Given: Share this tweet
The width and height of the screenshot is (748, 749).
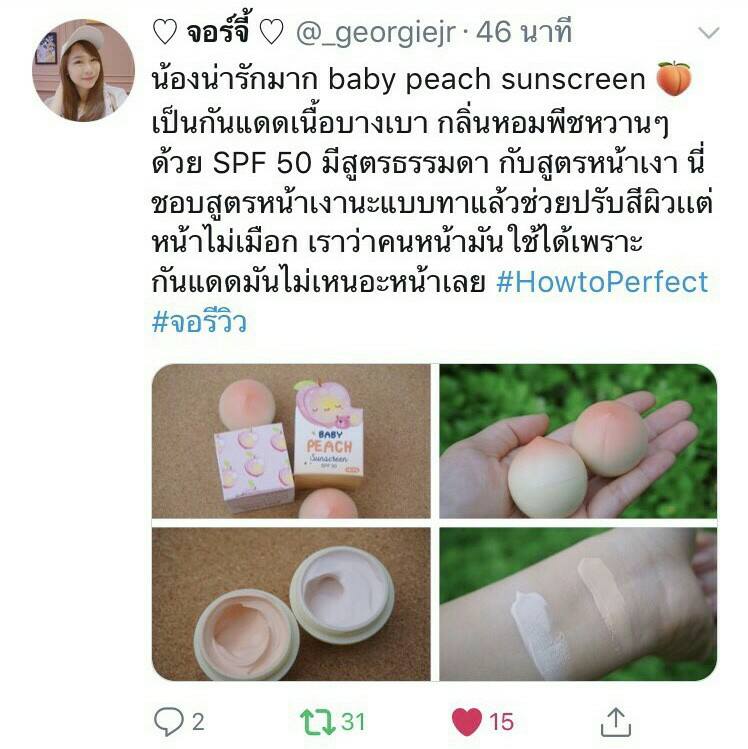Looking at the screenshot, I should (615, 720).
